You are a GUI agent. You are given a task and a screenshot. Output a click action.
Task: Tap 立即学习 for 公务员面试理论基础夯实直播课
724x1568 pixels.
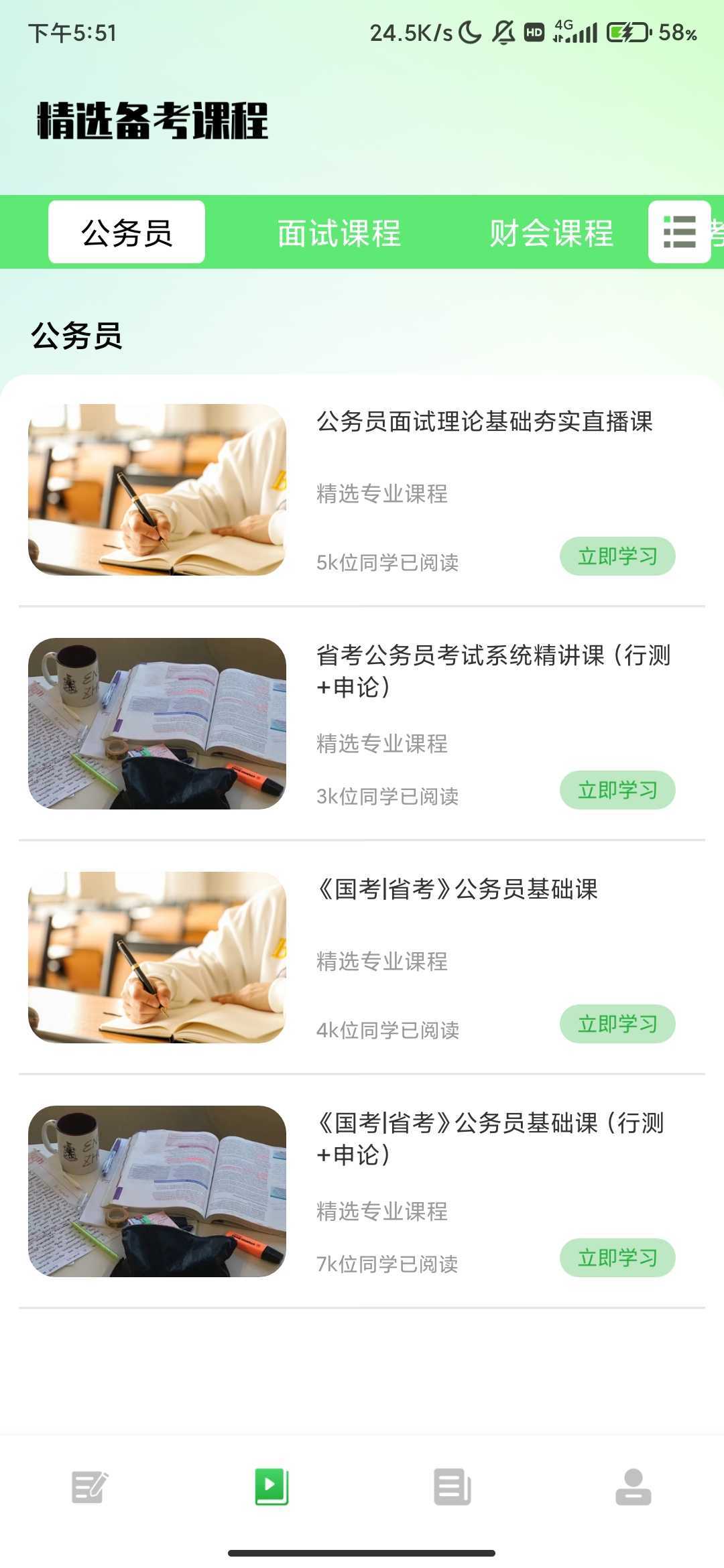(x=617, y=556)
